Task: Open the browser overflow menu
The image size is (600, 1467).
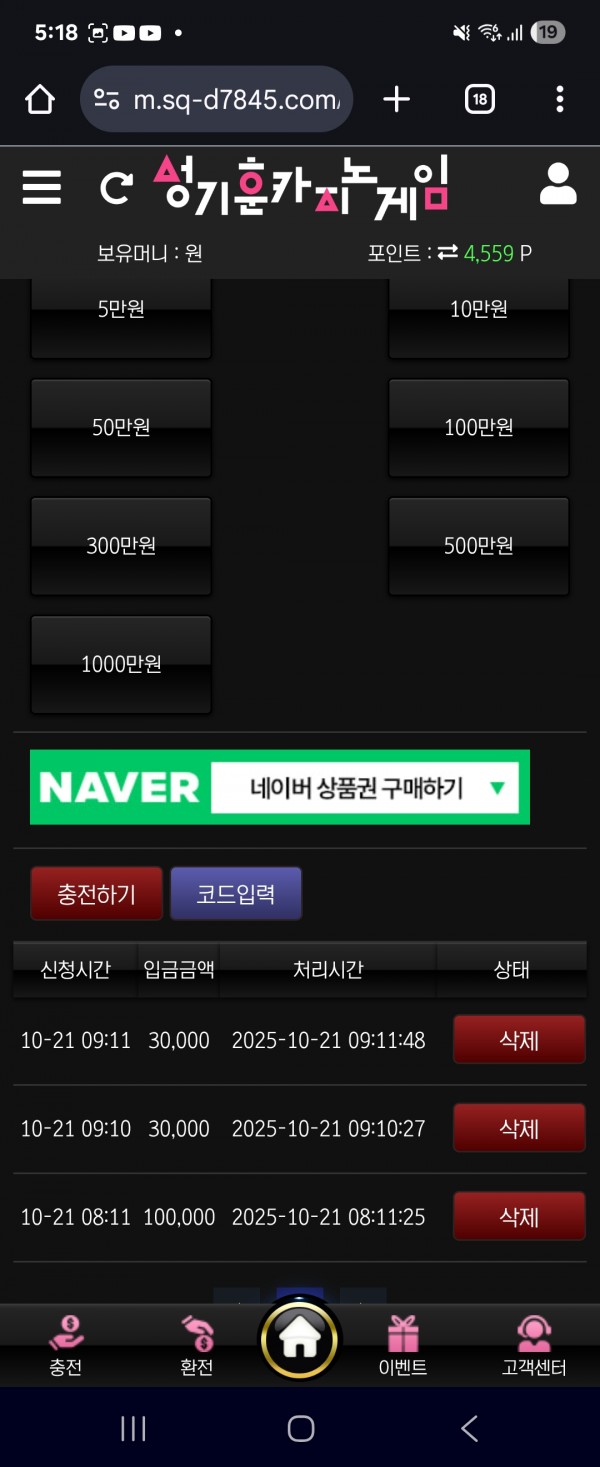Action: click(559, 99)
